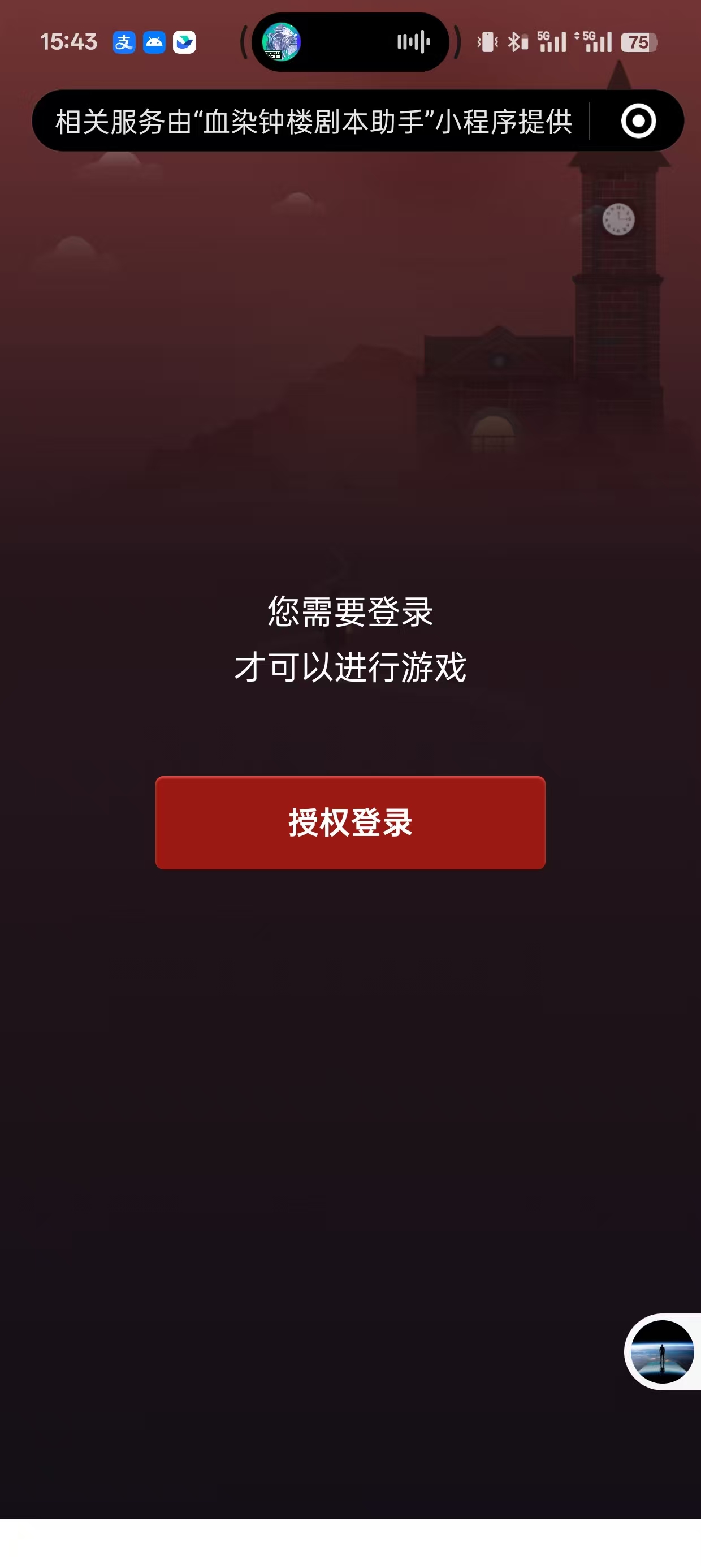Open the floating avatar bubble
The width and height of the screenshot is (701, 1568).
(x=662, y=1351)
